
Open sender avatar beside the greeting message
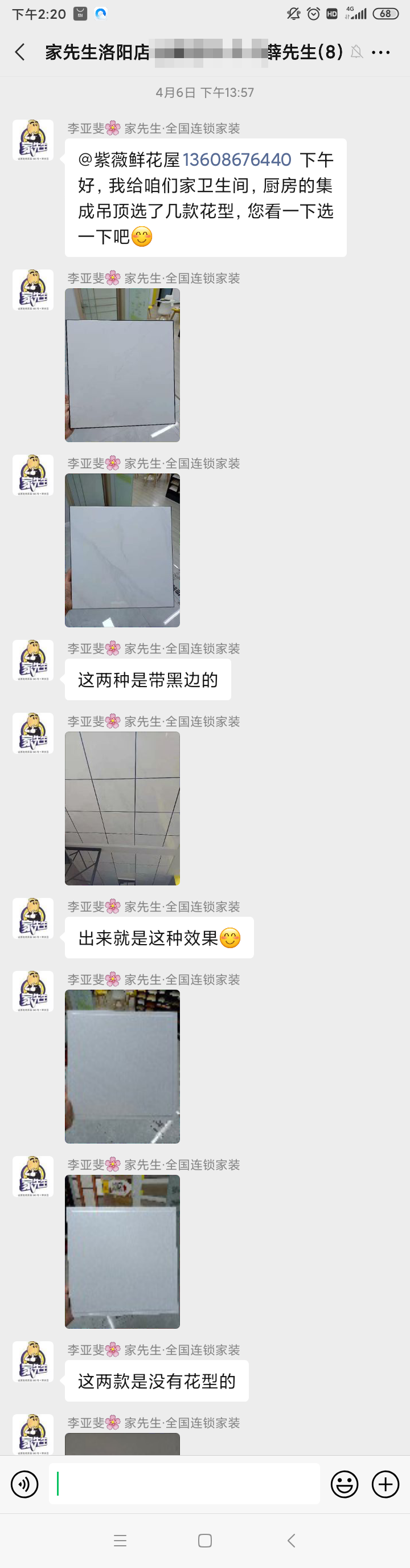pyautogui.click(x=33, y=140)
